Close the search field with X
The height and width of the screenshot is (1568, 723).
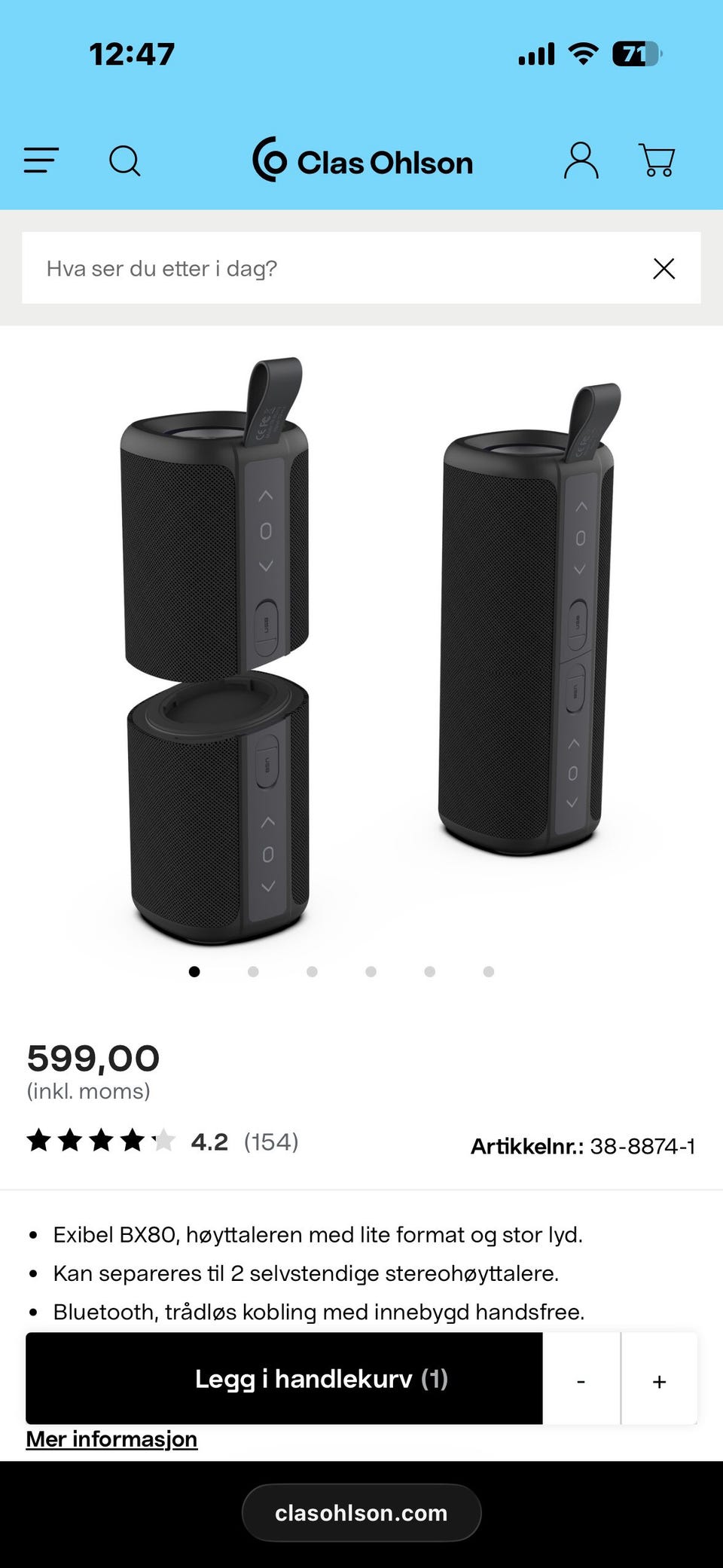(x=664, y=268)
